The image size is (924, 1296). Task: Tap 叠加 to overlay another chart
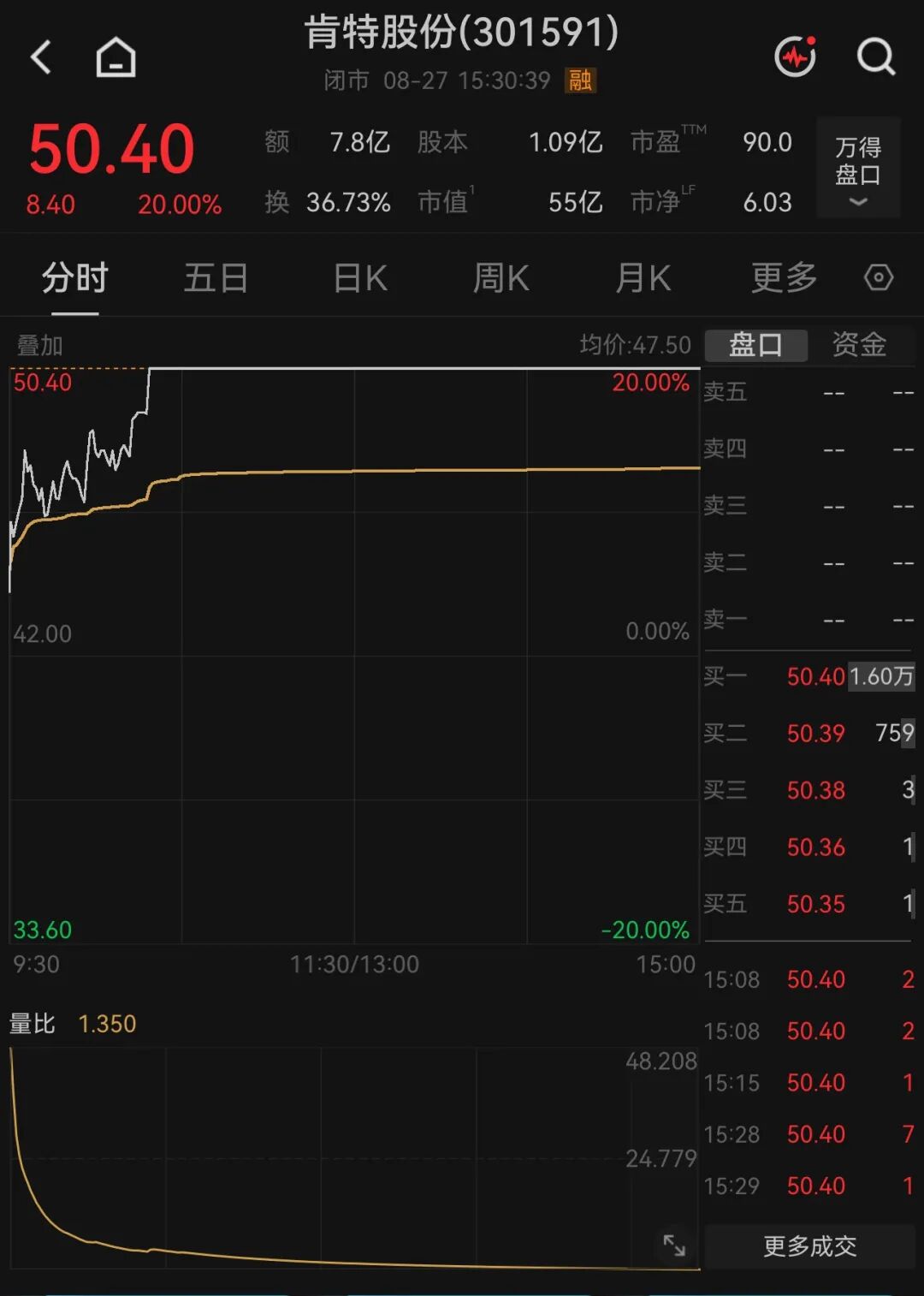click(40, 346)
